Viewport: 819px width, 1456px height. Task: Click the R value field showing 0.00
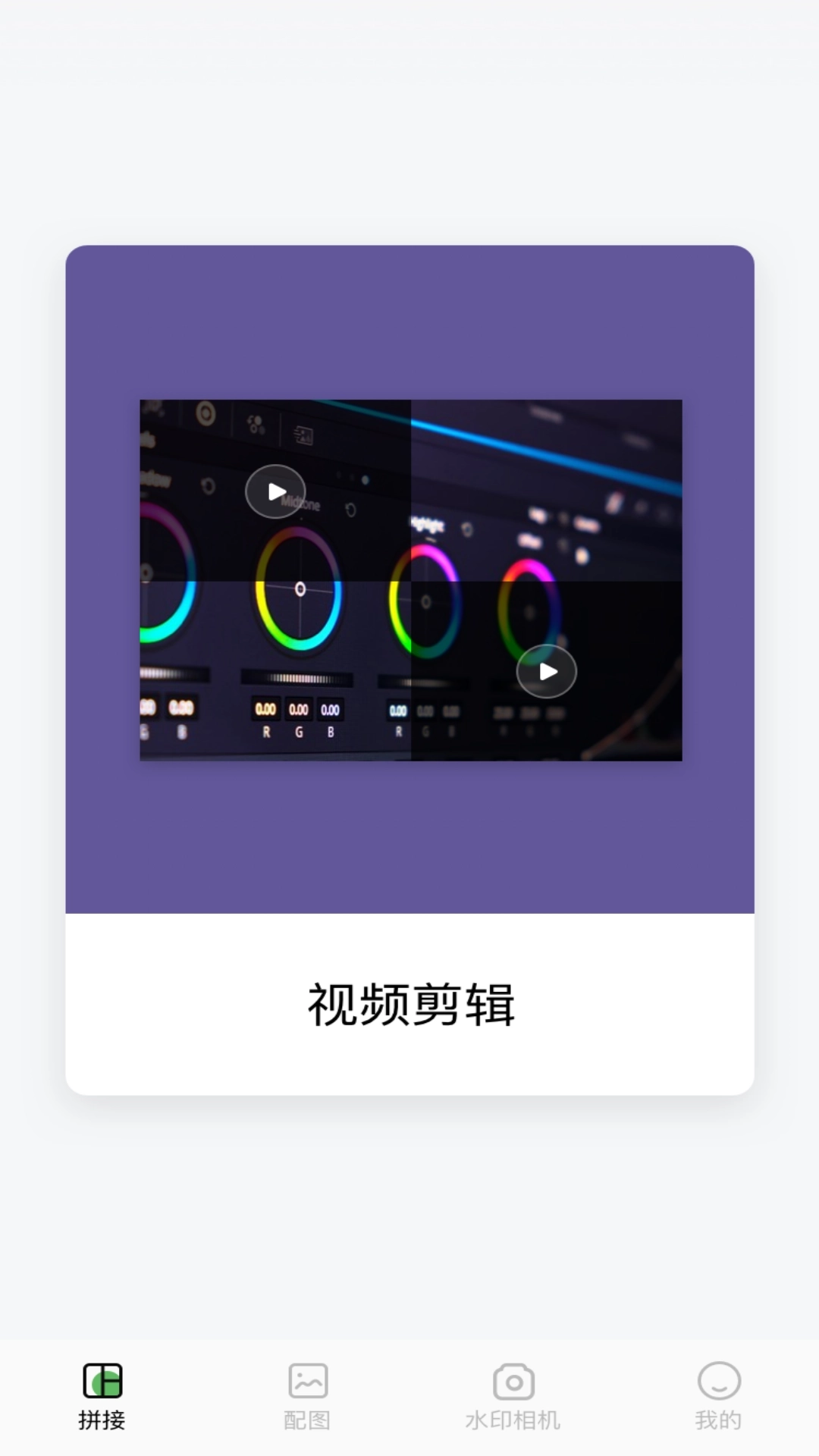265,710
